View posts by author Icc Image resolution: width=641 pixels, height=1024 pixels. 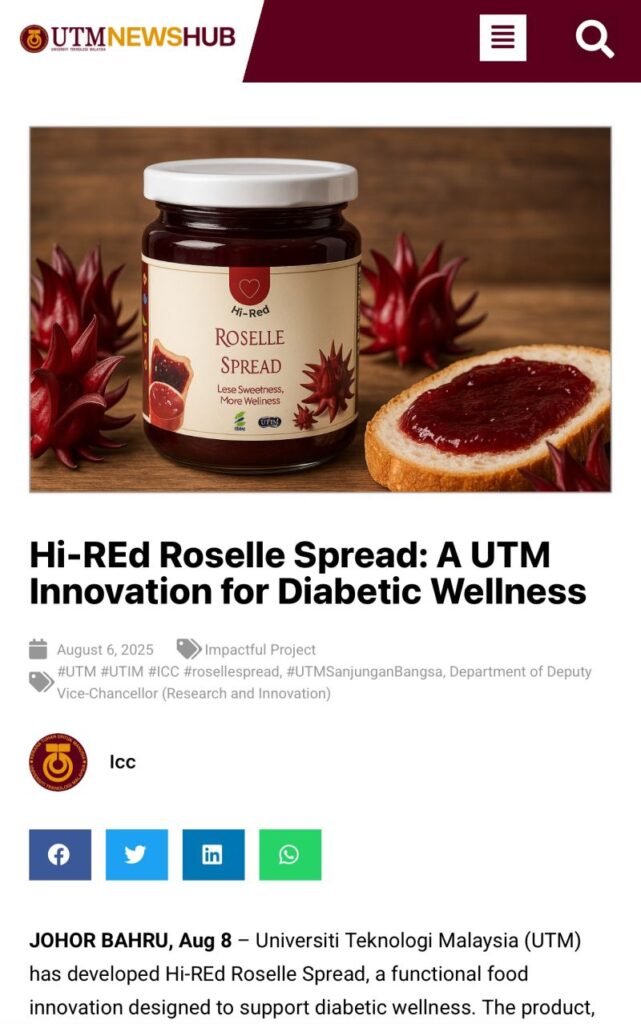[x=122, y=762]
